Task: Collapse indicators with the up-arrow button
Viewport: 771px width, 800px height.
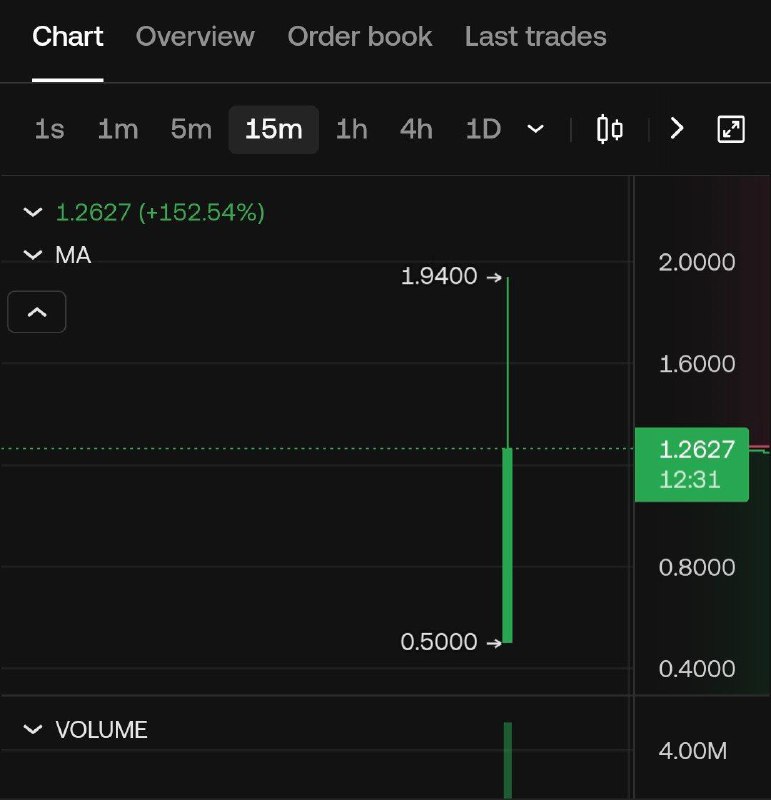Action: [x=37, y=312]
